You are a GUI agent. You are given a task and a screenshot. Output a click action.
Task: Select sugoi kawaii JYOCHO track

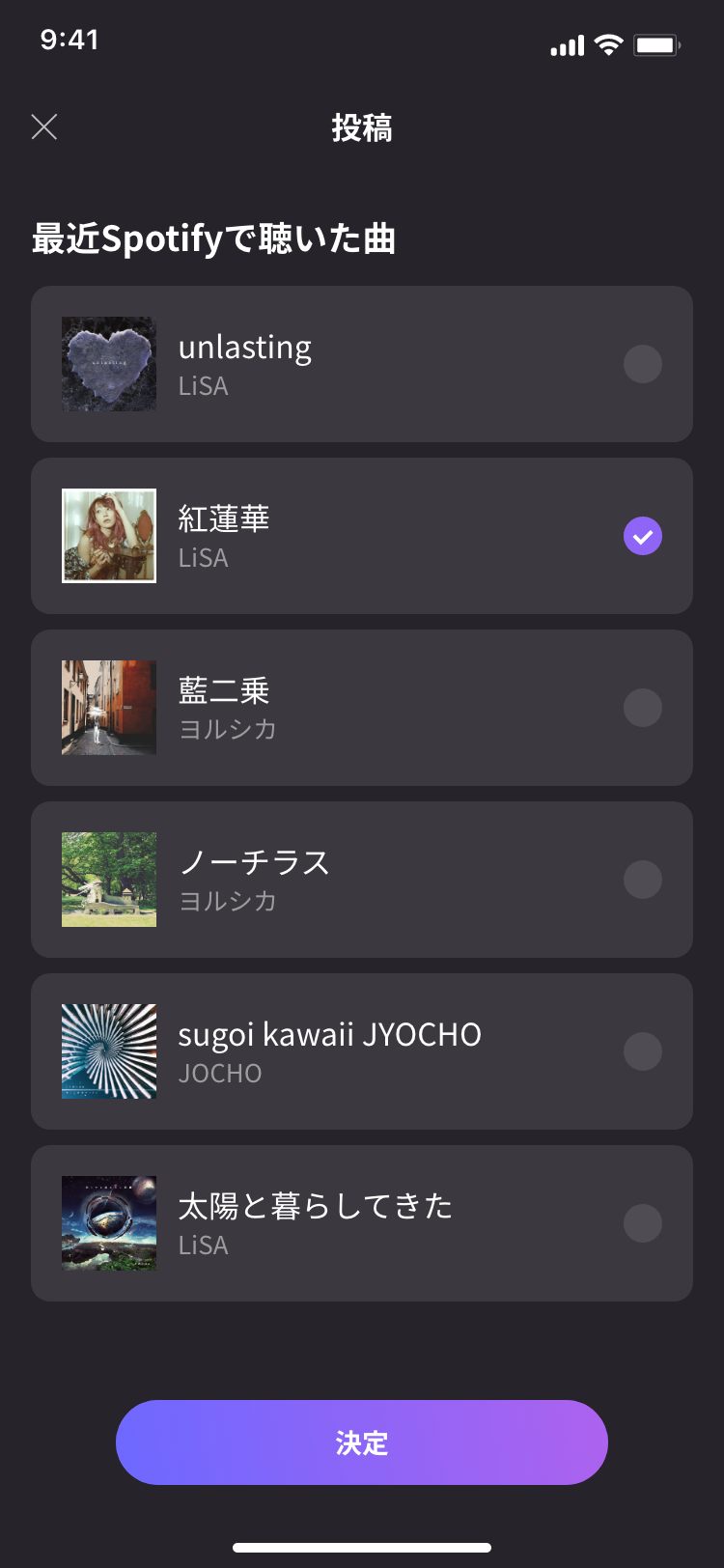[642, 1051]
